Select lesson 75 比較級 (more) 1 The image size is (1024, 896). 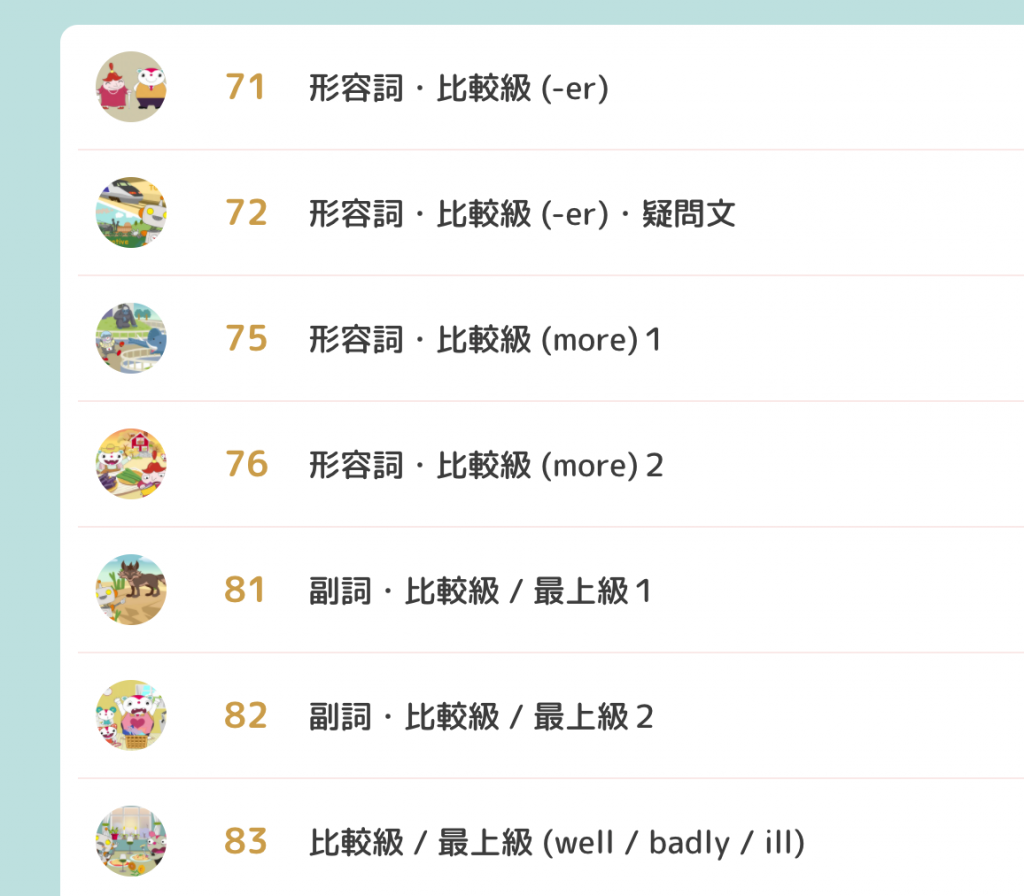coord(485,340)
